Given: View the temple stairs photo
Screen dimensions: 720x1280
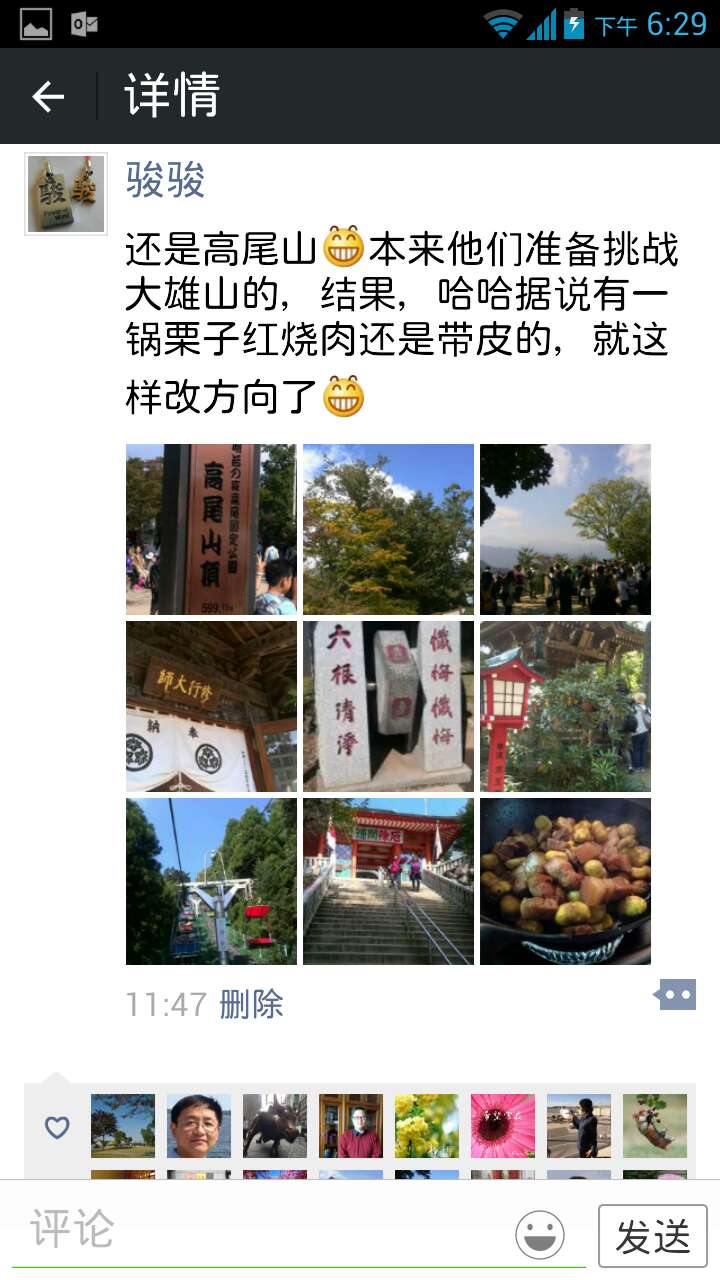Looking at the screenshot, I should pyautogui.click(x=388, y=881).
